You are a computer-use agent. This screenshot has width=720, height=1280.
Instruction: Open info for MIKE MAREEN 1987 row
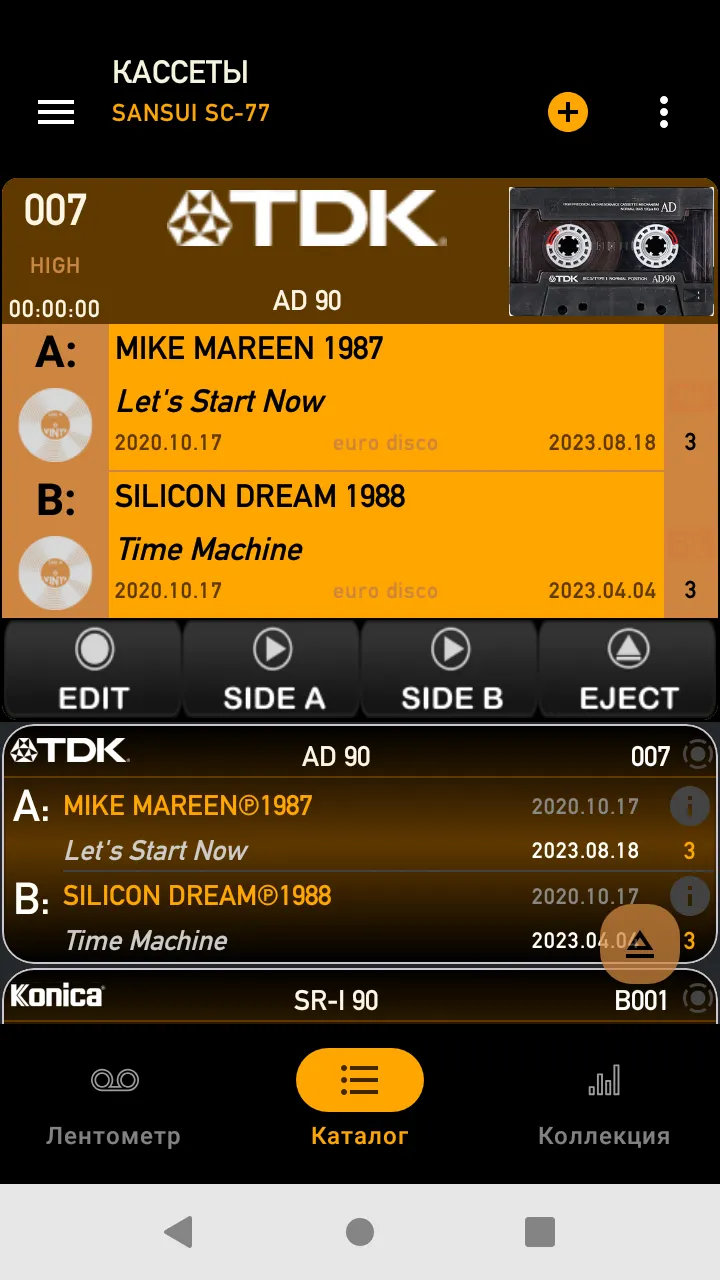(689, 806)
